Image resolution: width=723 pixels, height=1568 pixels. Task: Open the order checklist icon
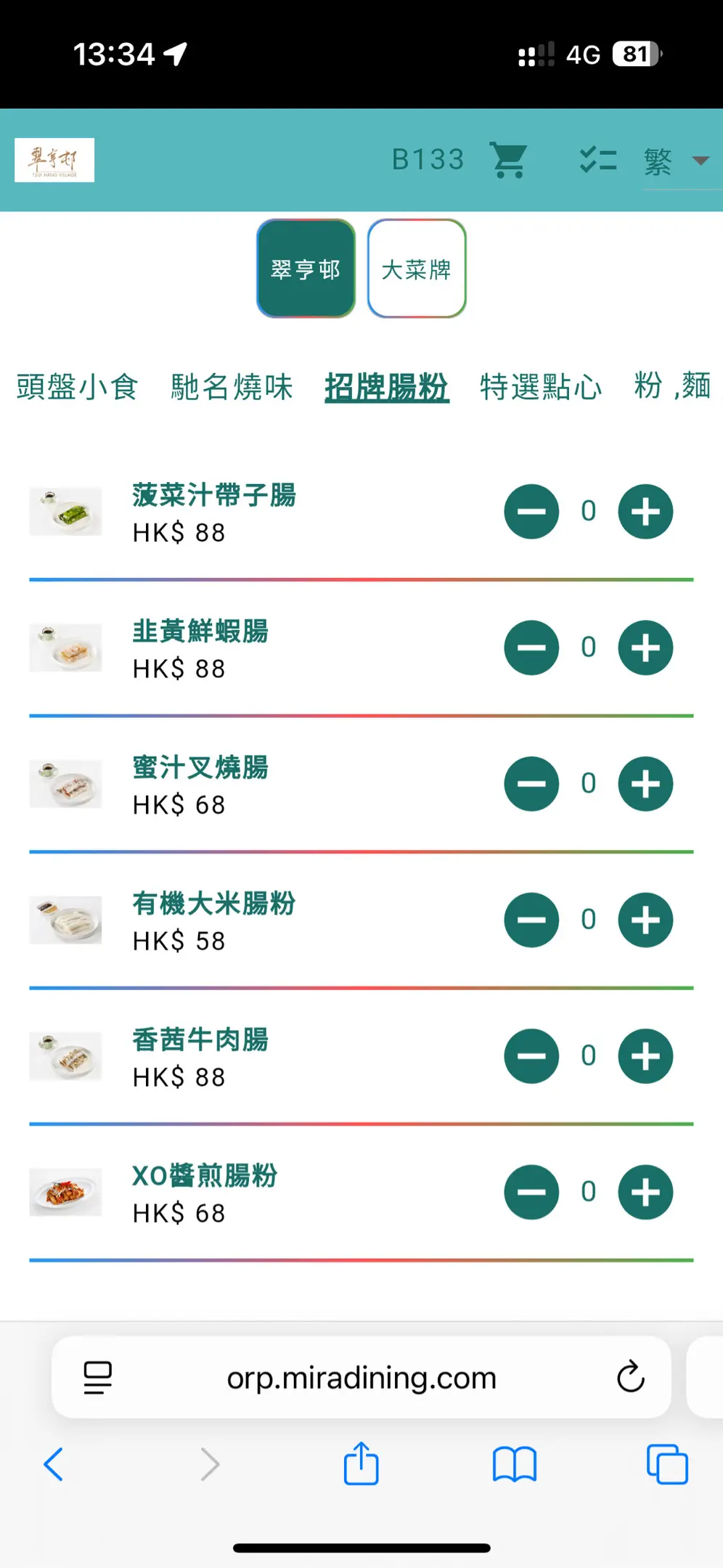click(598, 160)
